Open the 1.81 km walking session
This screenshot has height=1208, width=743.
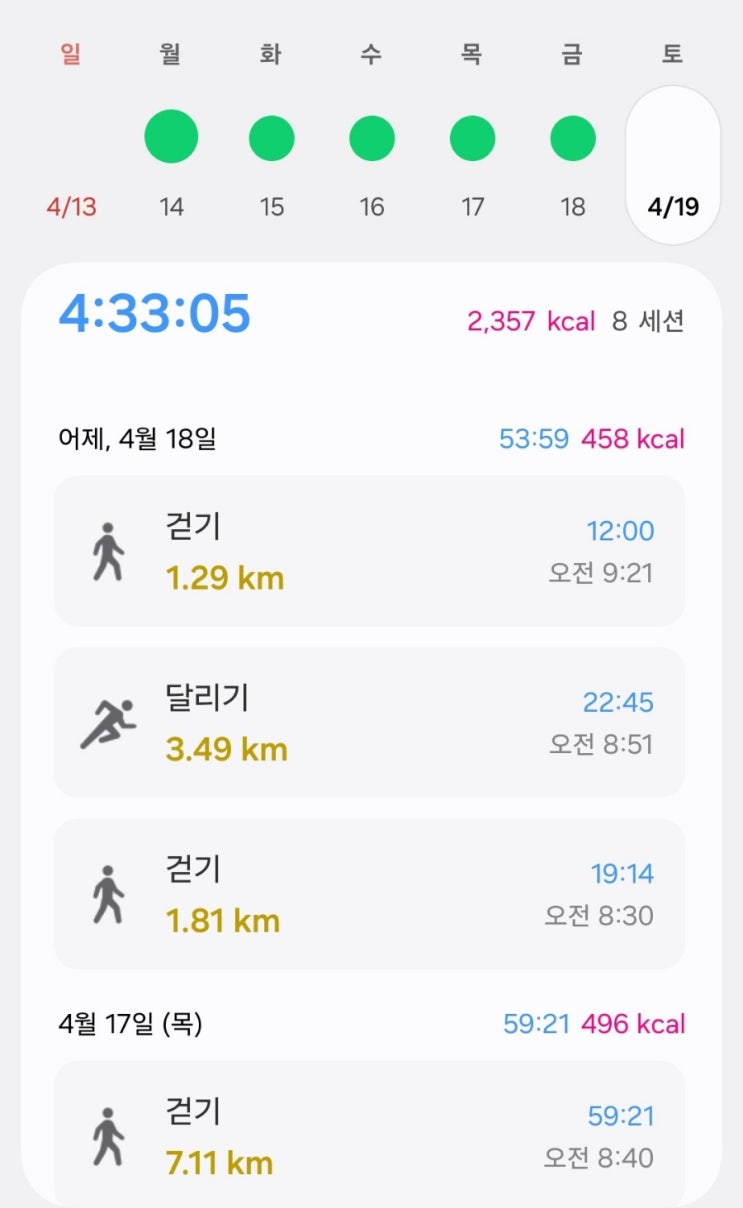pos(369,893)
